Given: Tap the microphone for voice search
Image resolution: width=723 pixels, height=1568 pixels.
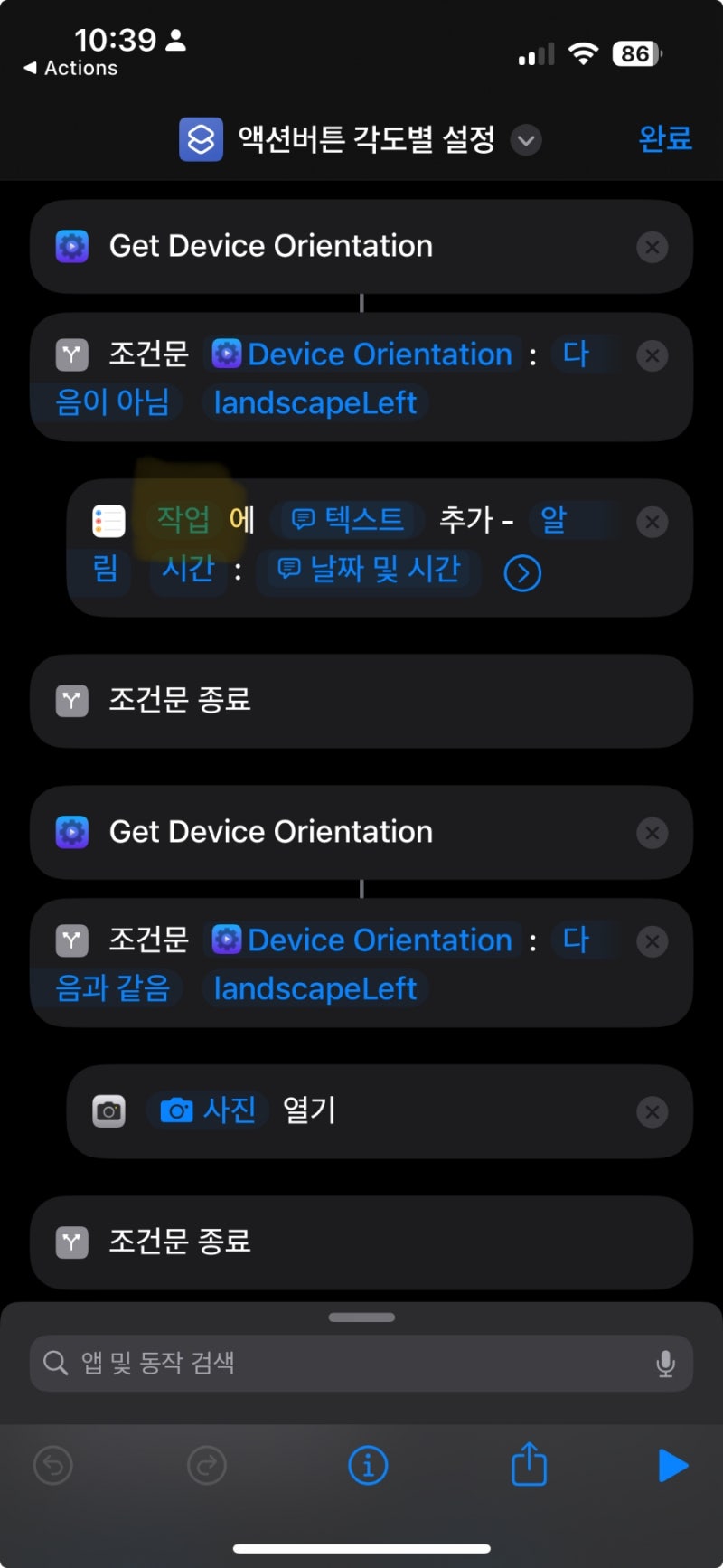Looking at the screenshot, I should (665, 1363).
